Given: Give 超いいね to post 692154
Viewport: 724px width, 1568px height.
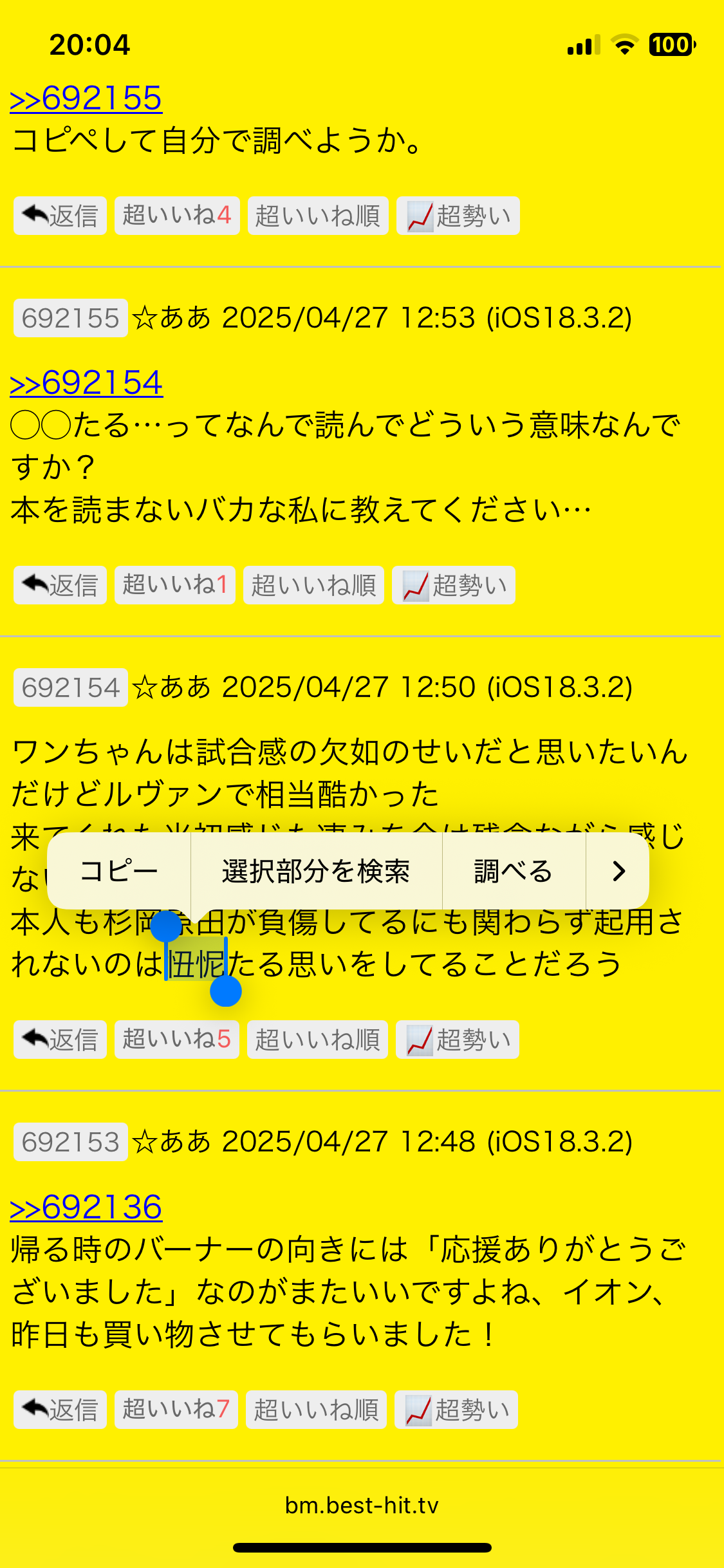Looking at the screenshot, I should pyautogui.click(x=176, y=1040).
